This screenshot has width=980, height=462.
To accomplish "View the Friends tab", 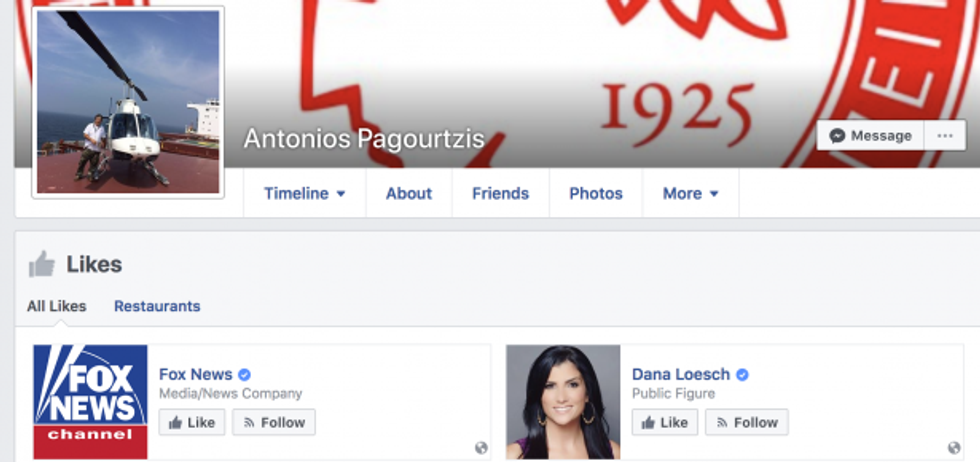I will 500,193.
